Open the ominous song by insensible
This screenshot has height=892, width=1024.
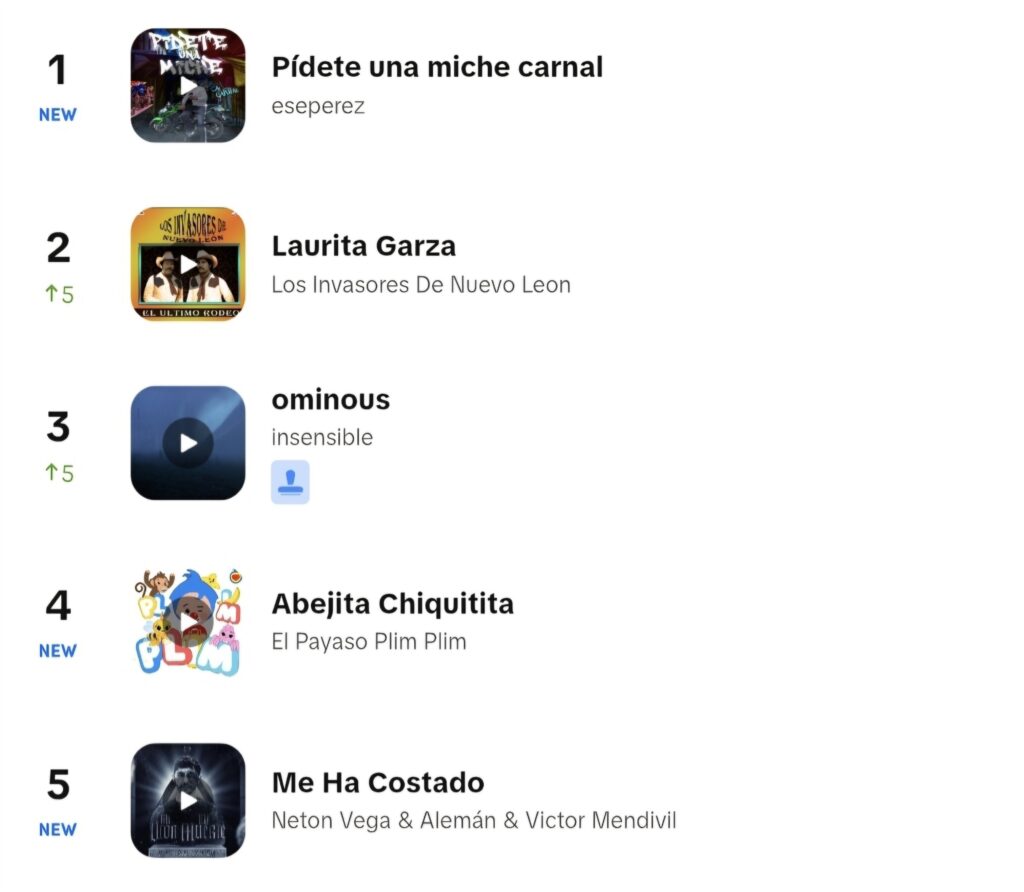coord(331,400)
